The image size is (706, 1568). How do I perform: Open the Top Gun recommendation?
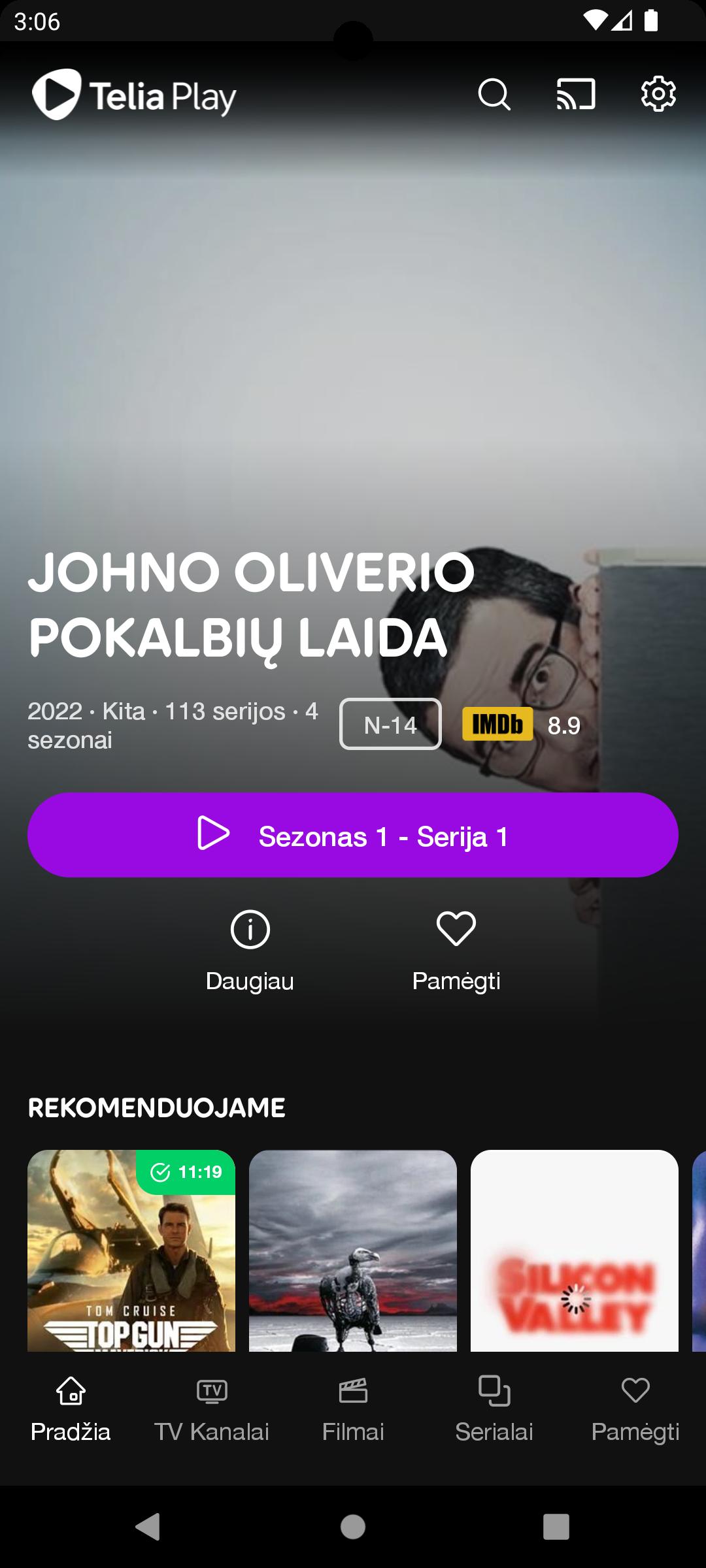point(131,1250)
